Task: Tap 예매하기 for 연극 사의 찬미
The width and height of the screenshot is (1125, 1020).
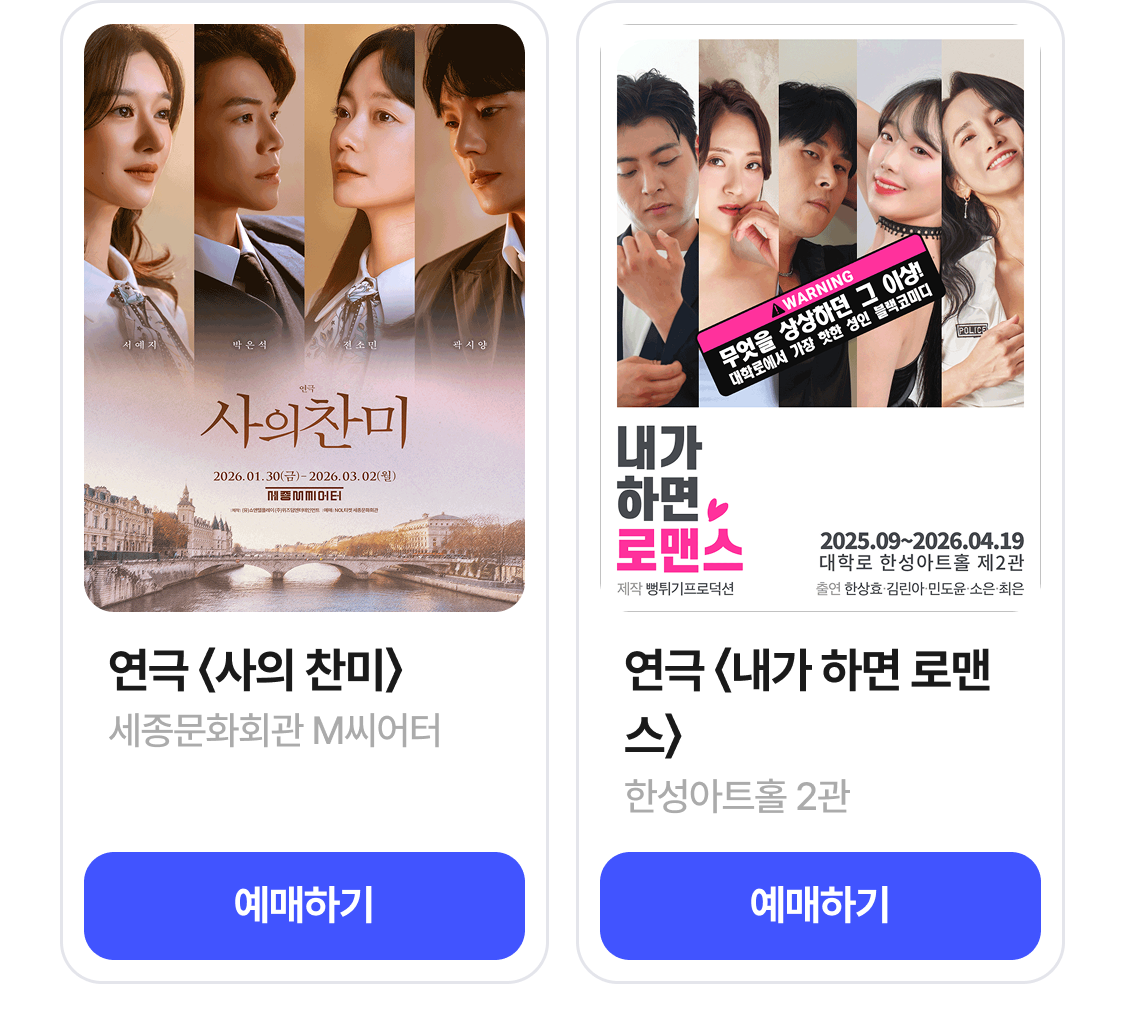Action: point(304,905)
